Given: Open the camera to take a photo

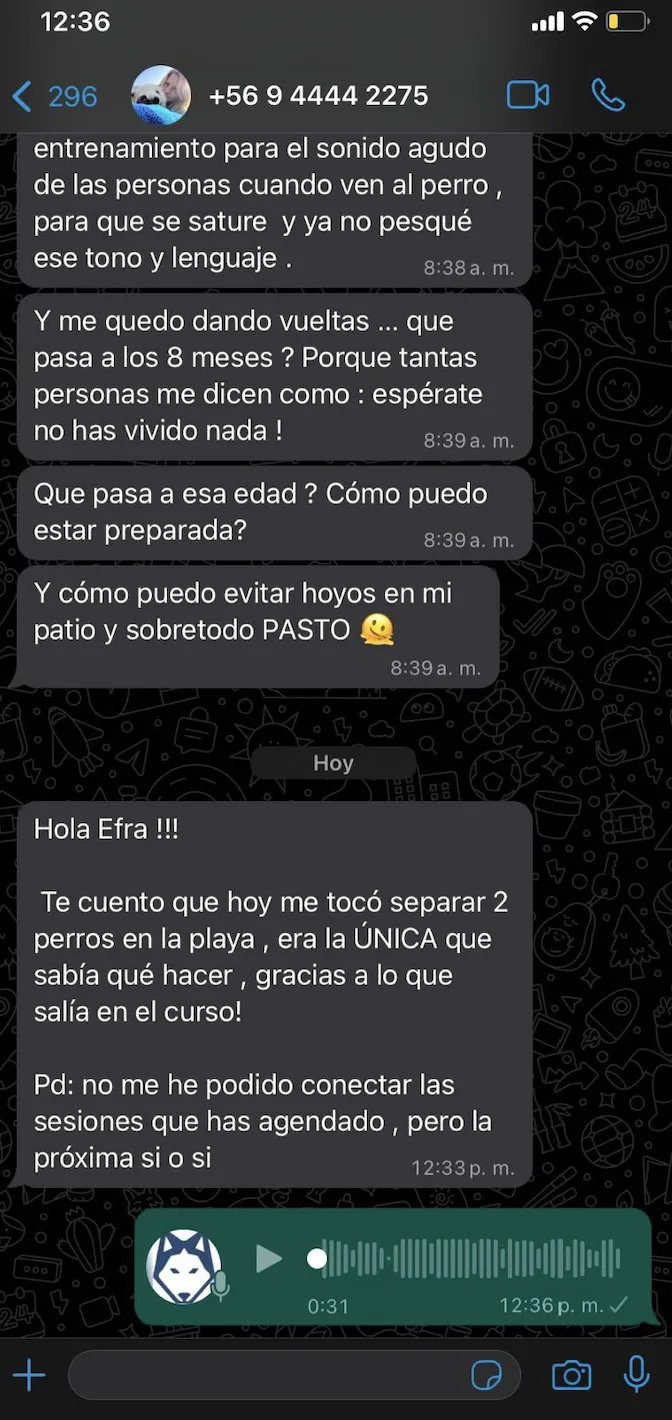Looking at the screenshot, I should (571, 1376).
